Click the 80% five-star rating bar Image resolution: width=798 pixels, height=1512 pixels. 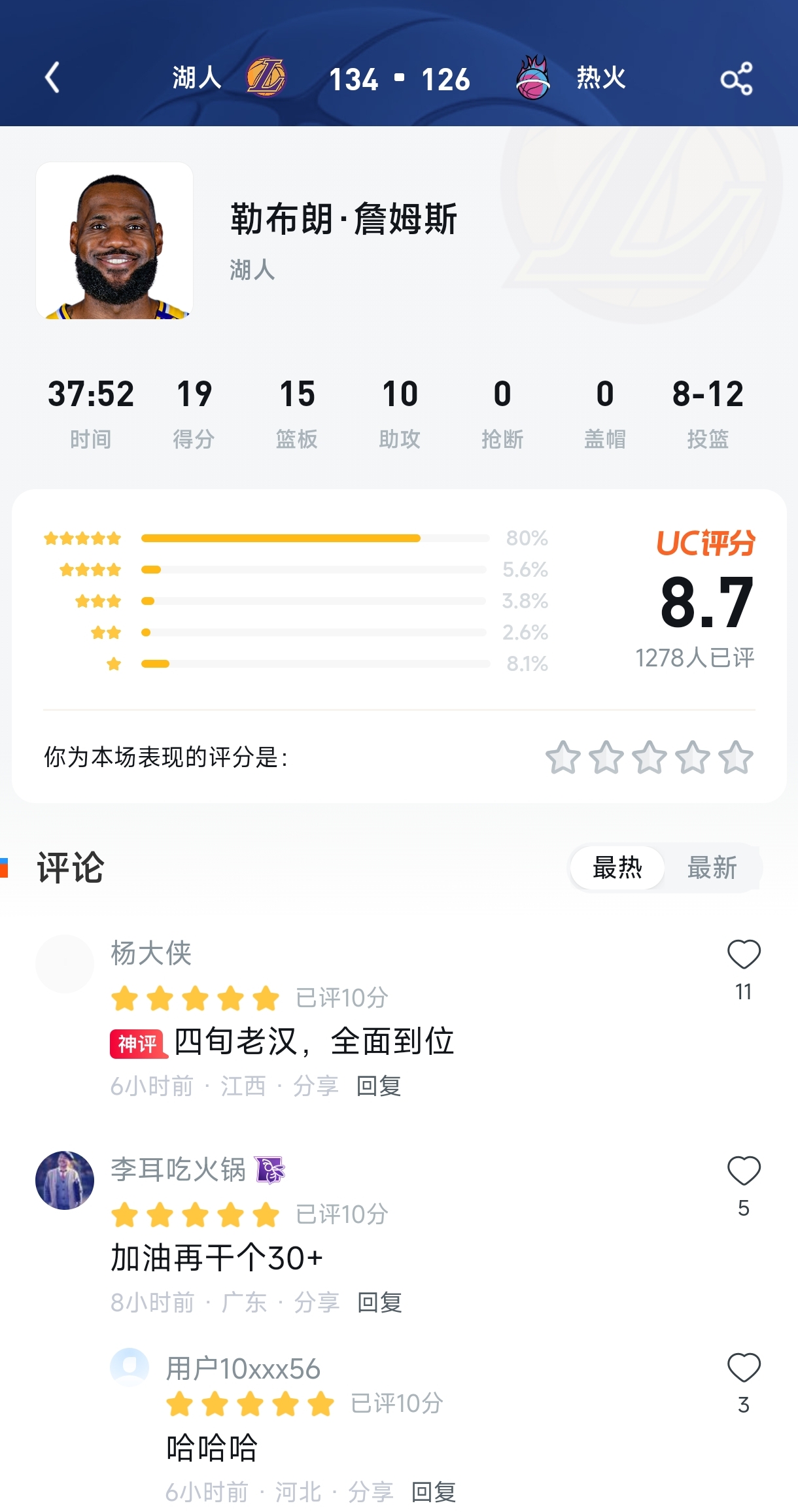[x=281, y=538]
